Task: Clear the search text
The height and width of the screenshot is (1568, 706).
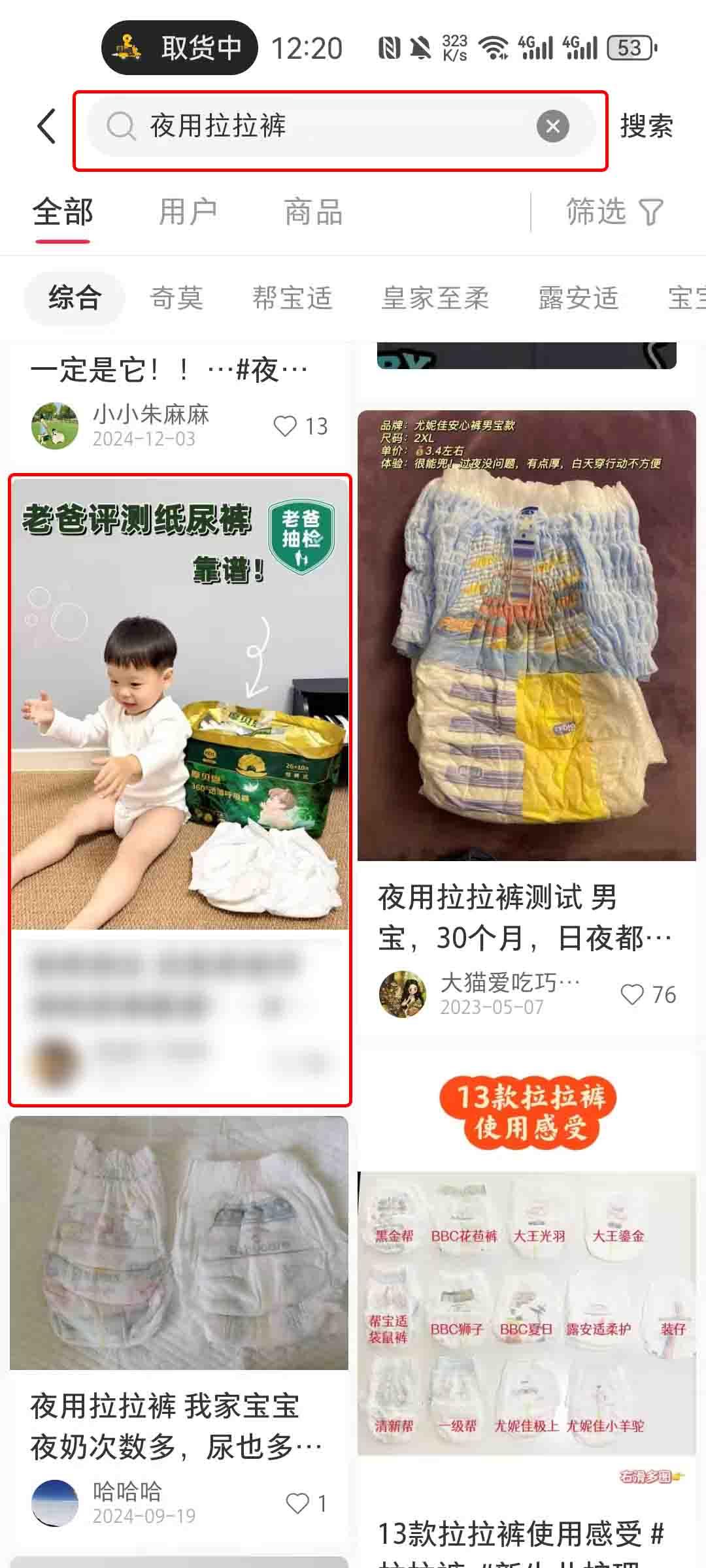Action: point(553,126)
